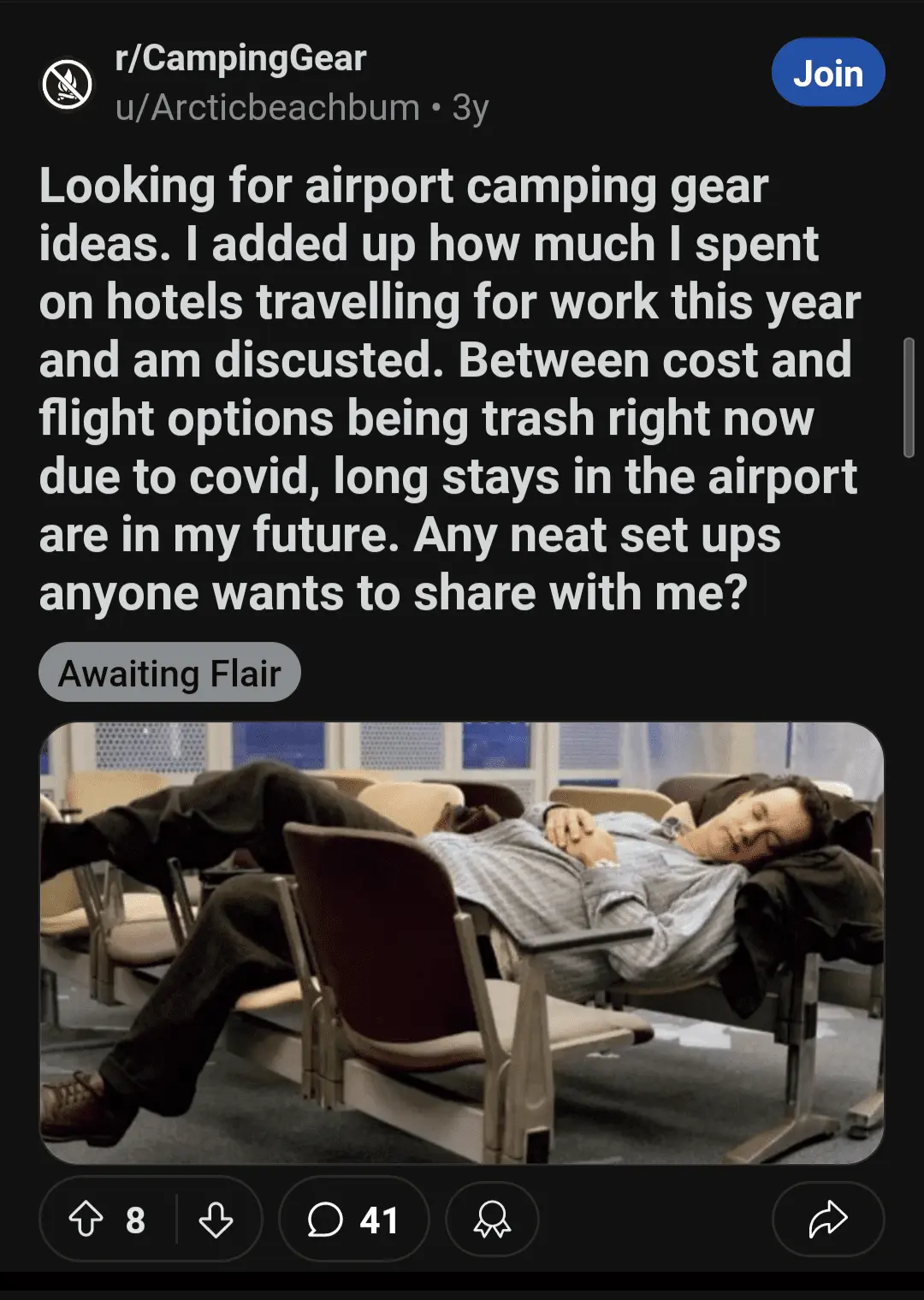Viewport: 924px width, 1300px height.
Task: Select the Awaiting Flair tag
Action: (169, 673)
